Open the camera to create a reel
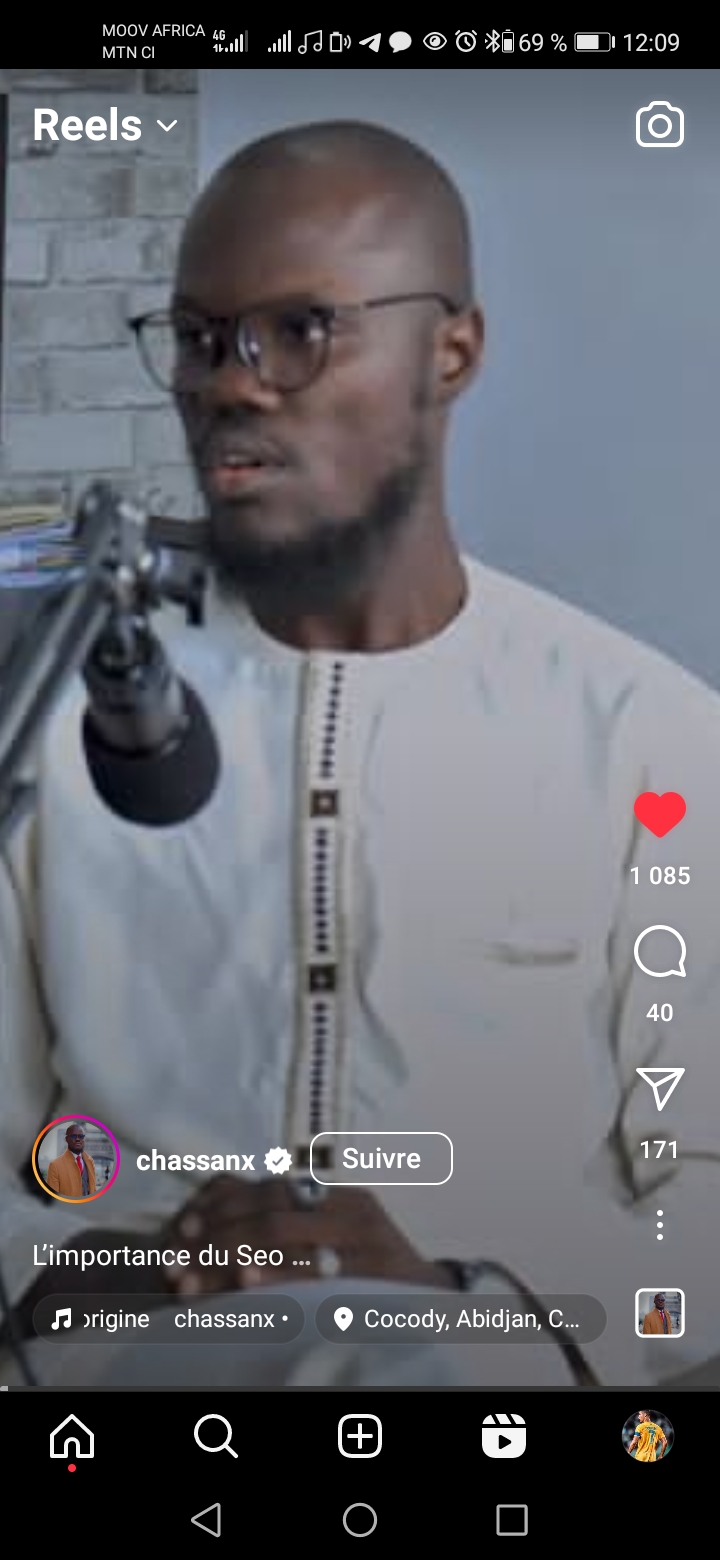Viewport: 720px width, 1560px height. (x=660, y=126)
